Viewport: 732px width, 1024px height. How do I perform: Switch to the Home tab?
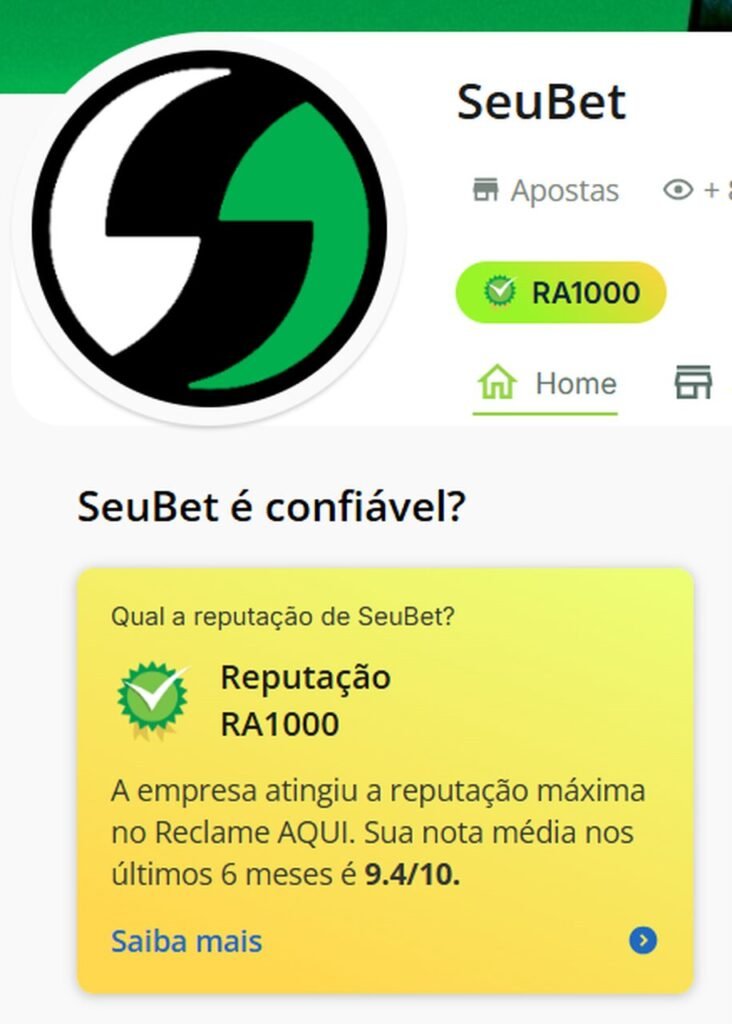click(x=546, y=384)
